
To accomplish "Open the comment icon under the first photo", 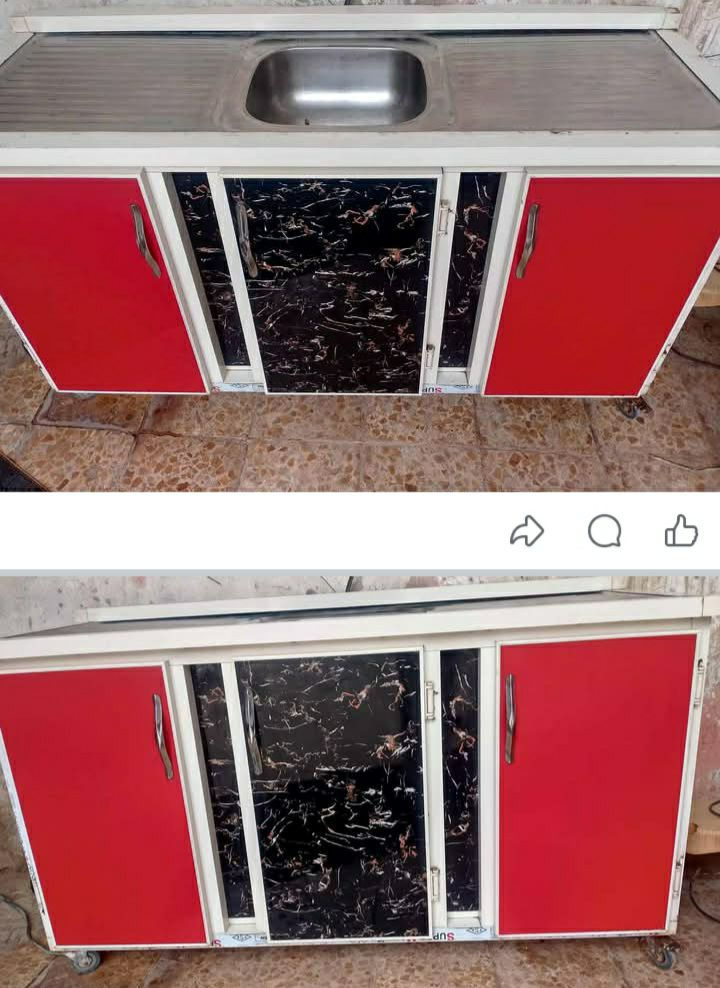I will pyautogui.click(x=604, y=531).
